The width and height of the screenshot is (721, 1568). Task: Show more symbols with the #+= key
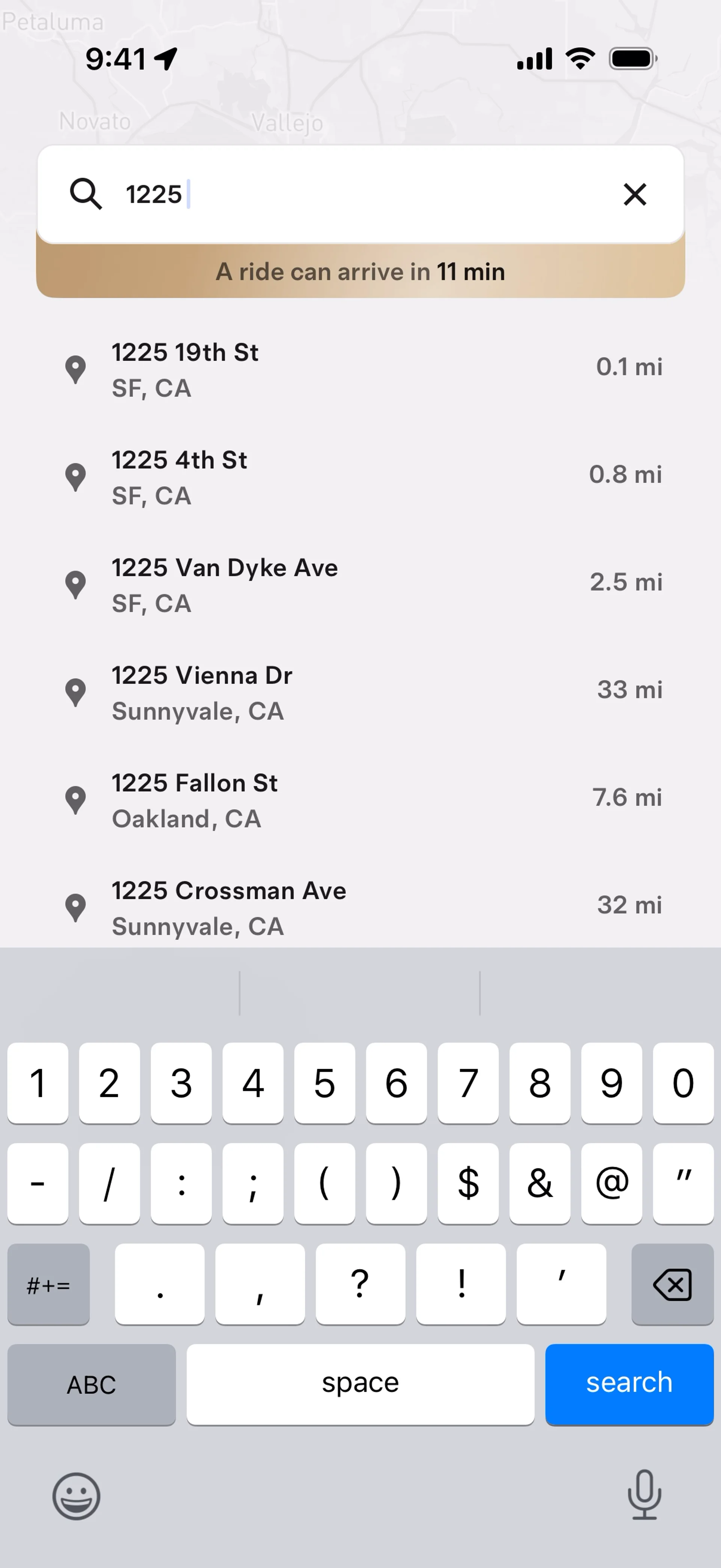point(49,1284)
